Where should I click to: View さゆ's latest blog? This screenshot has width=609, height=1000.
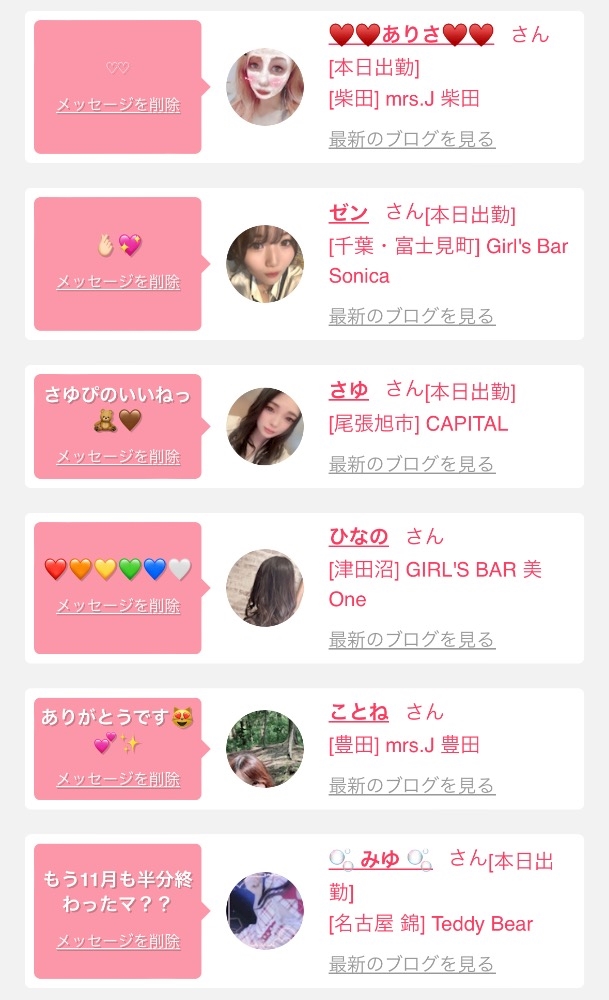click(411, 464)
